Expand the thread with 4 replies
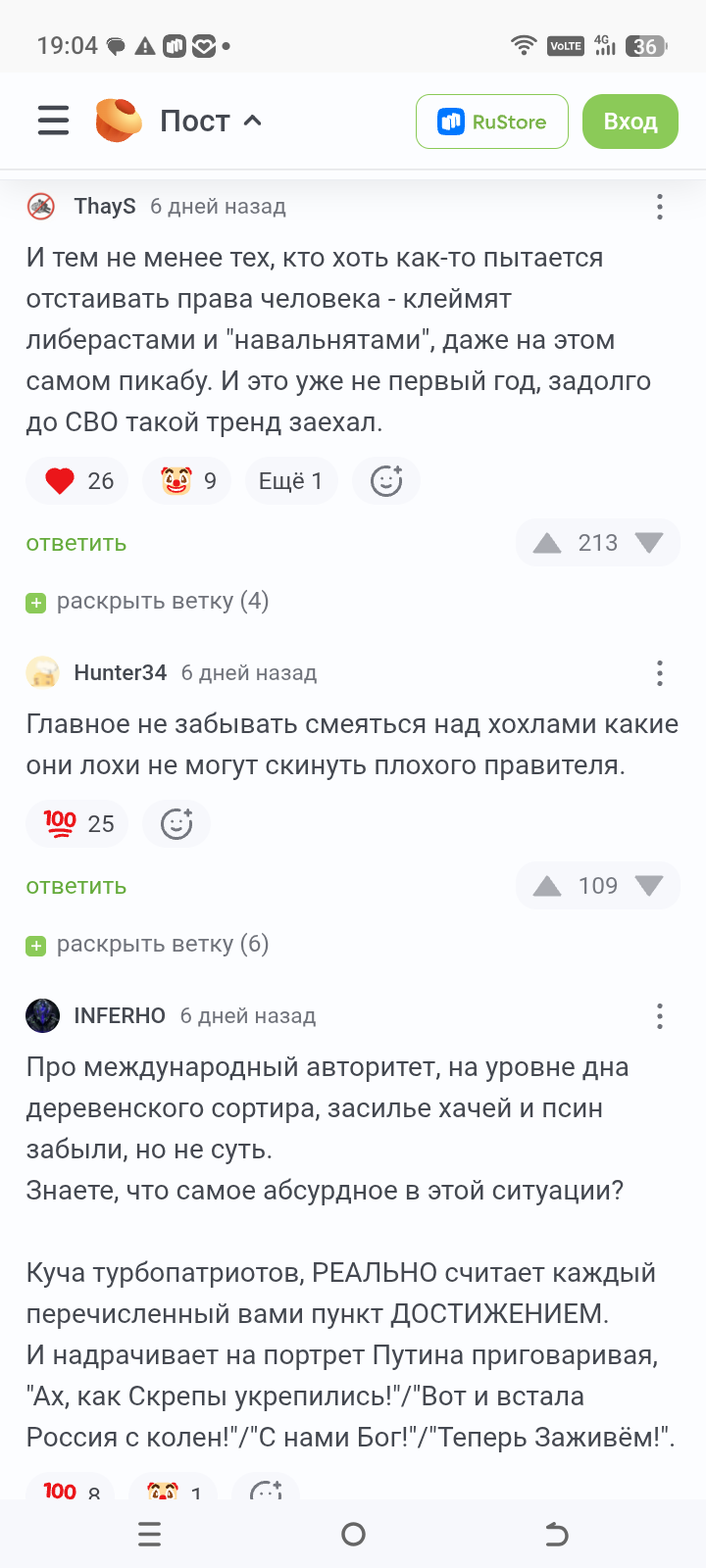This screenshot has width=706, height=1568. (x=148, y=601)
